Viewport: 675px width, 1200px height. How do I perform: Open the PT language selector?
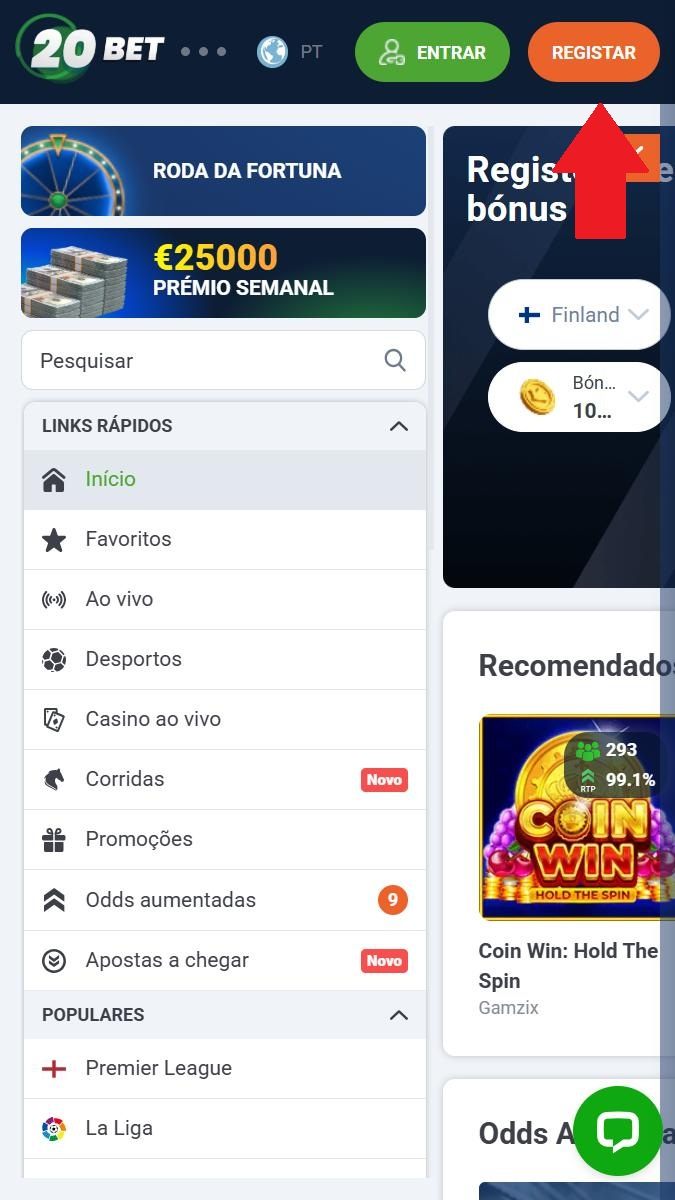(290, 52)
